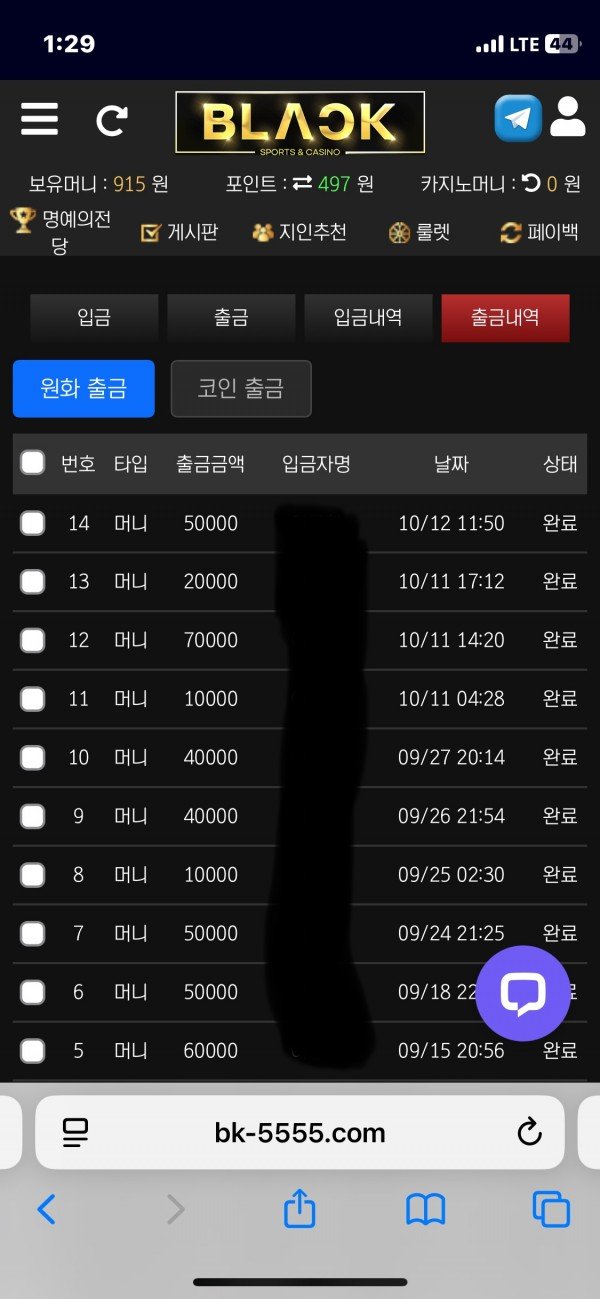Switch to the 출금 tab
Image resolution: width=600 pixels, height=1299 pixels.
[231, 318]
